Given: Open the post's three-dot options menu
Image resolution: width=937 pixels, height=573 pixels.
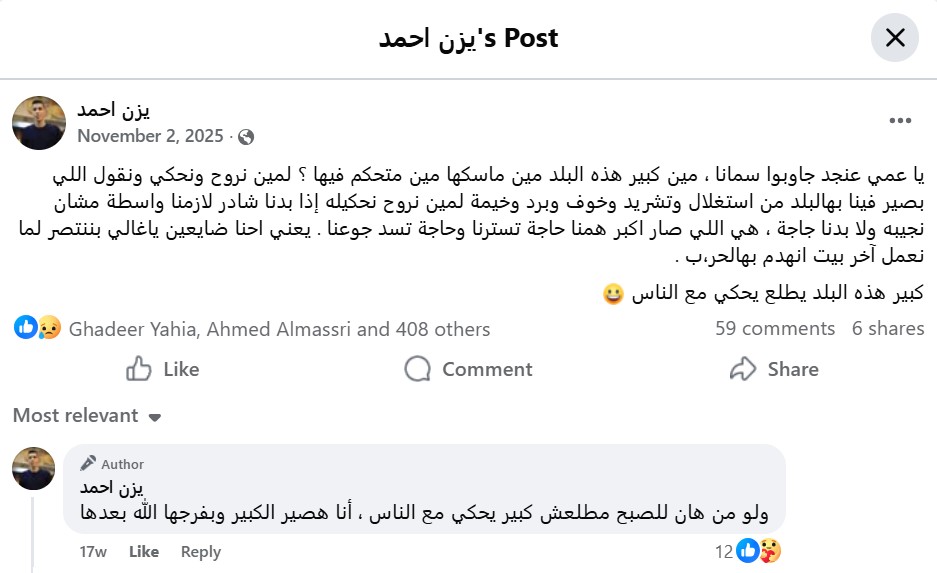Looking at the screenshot, I should coord(900,121).
